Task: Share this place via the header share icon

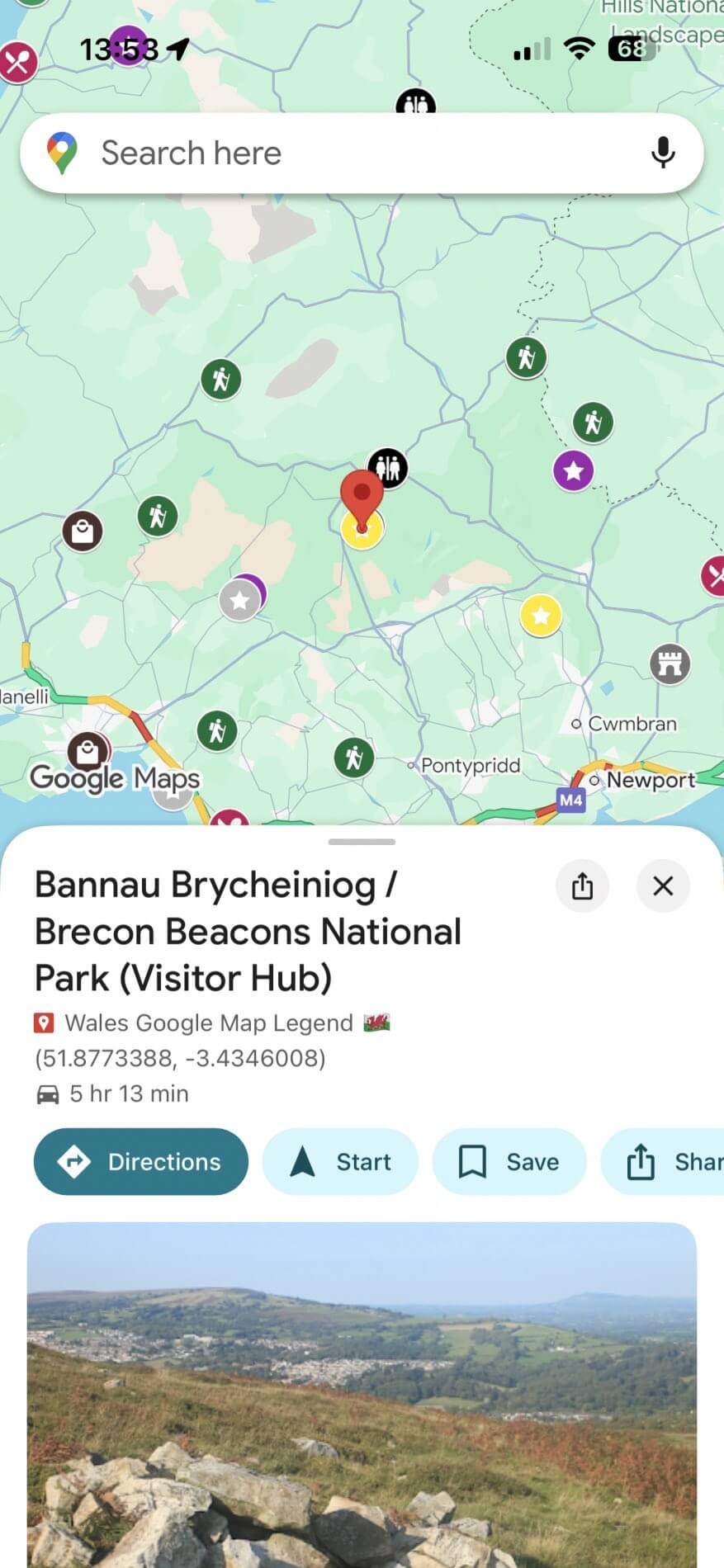Action: coord(582,886)
